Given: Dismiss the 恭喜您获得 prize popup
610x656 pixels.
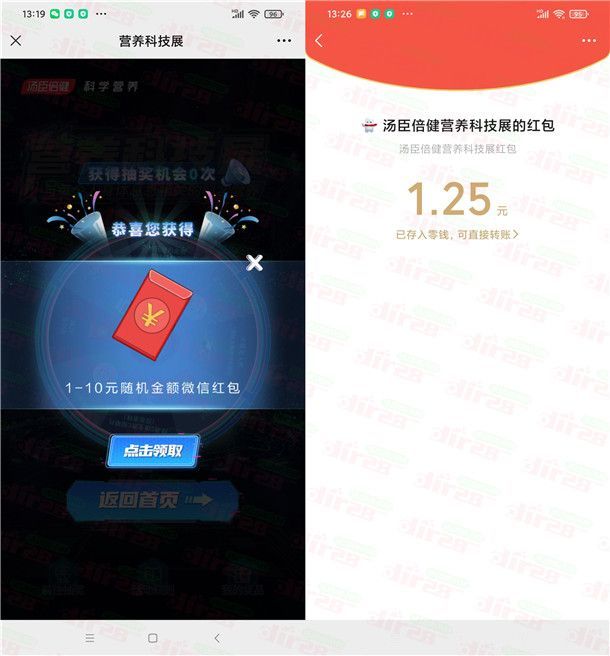Looking at the screenshot, I should pyautogui.click(x=255, y=262).
